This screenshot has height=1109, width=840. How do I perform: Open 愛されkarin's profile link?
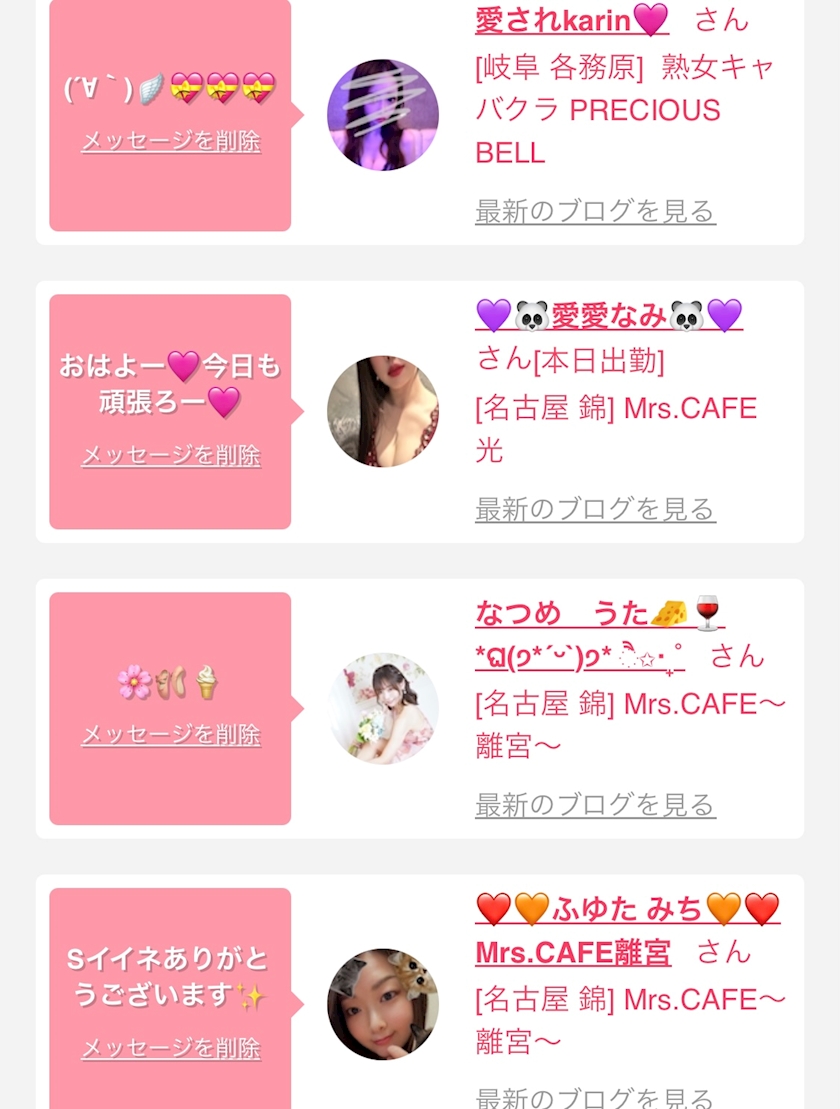click(x=571, y=19)
